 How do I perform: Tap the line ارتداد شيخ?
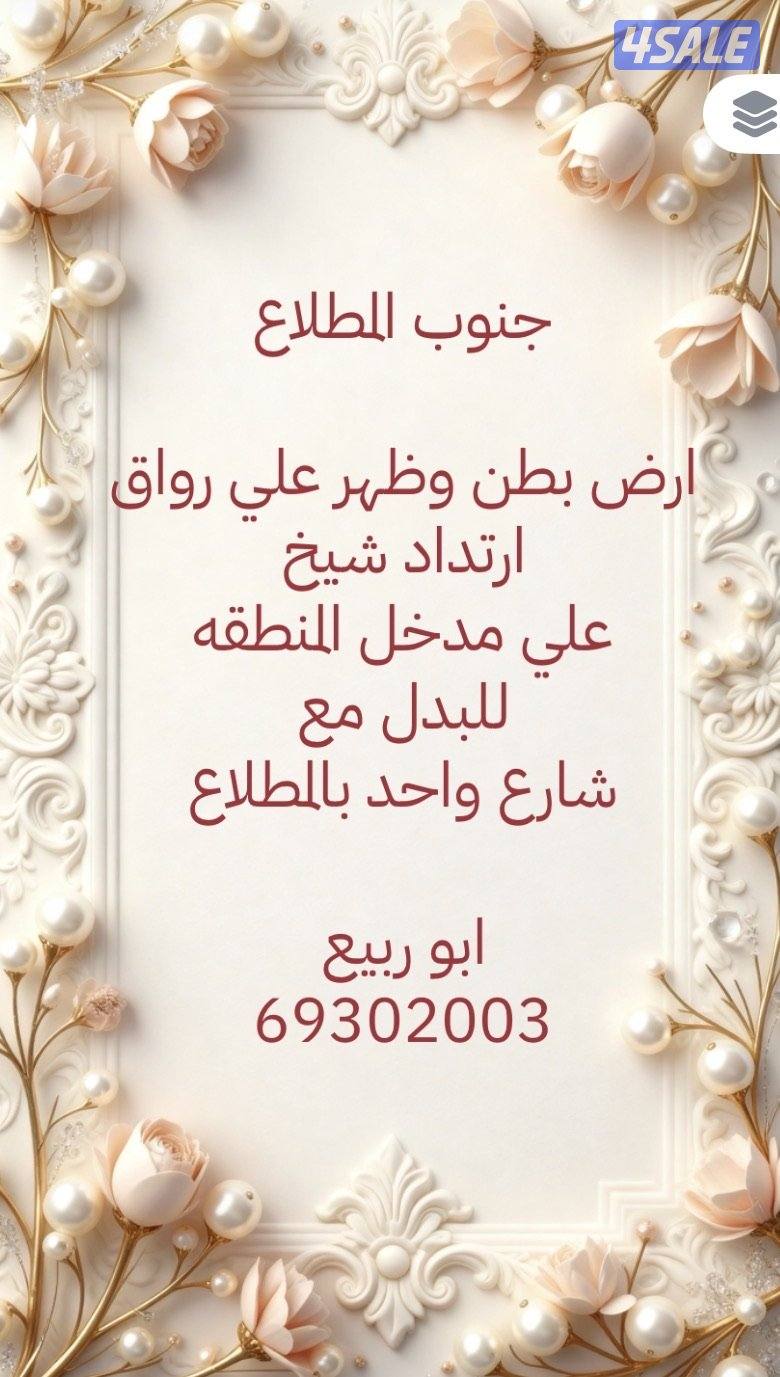click(x=400, y=557)
